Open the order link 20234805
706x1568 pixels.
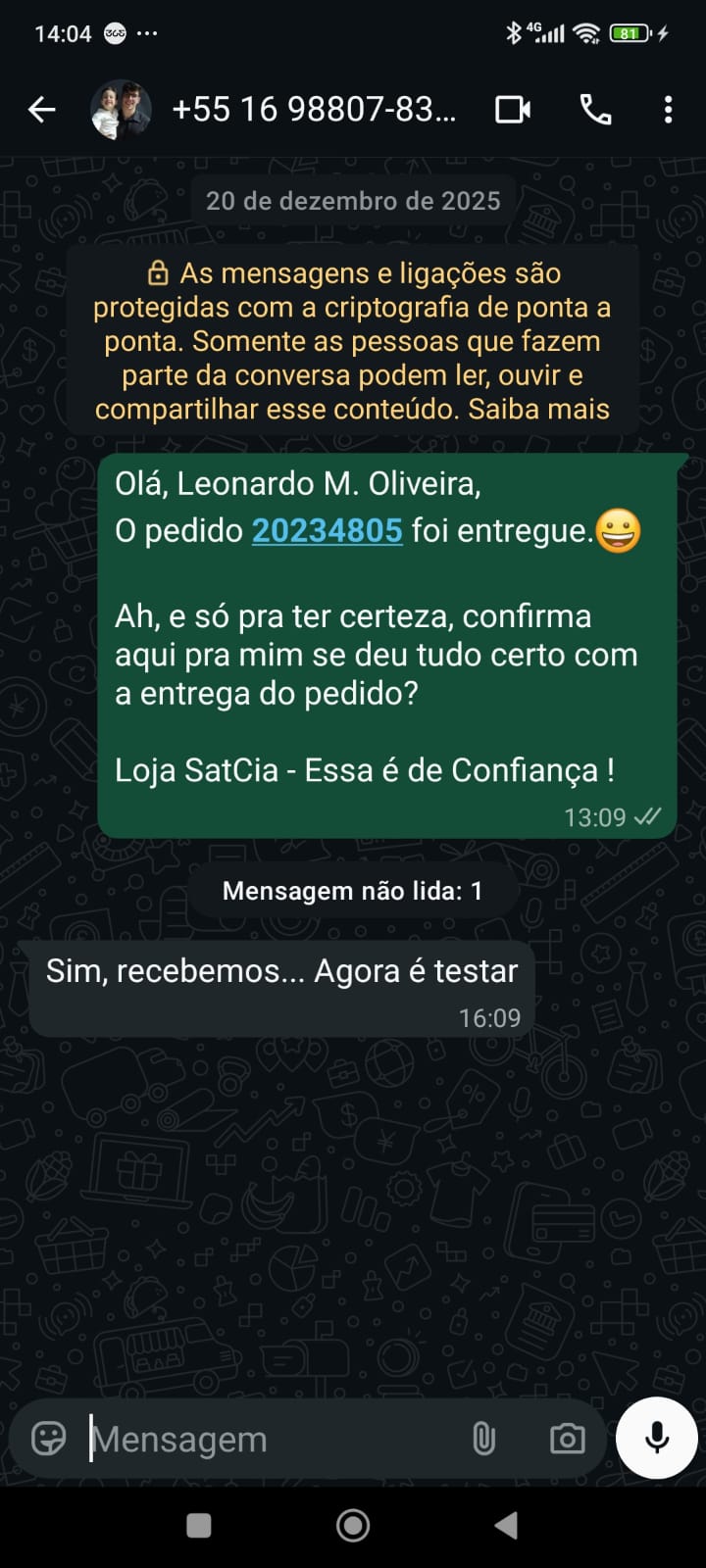(x=327, y=531)
